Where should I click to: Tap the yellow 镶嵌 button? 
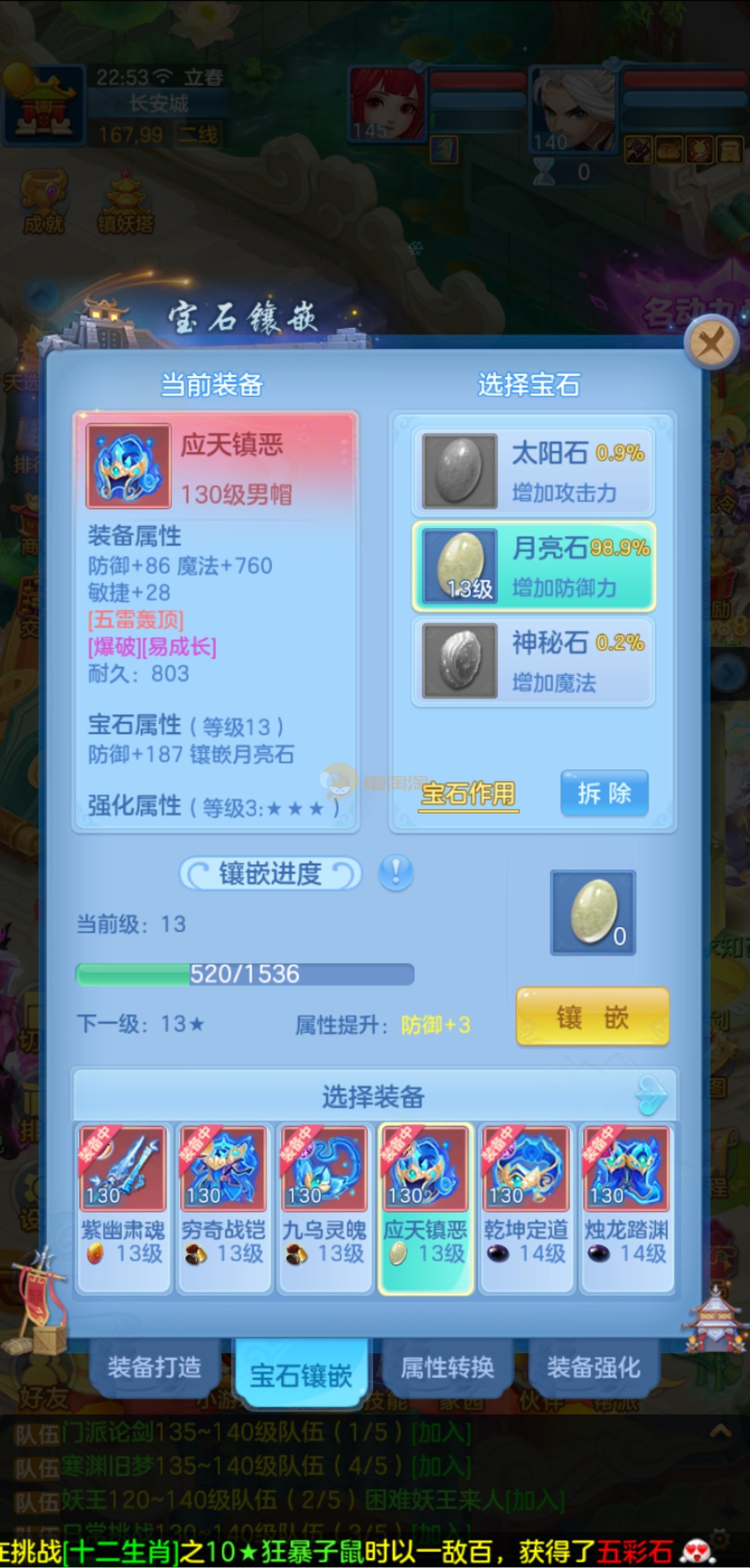click(x=591, y=1017)
